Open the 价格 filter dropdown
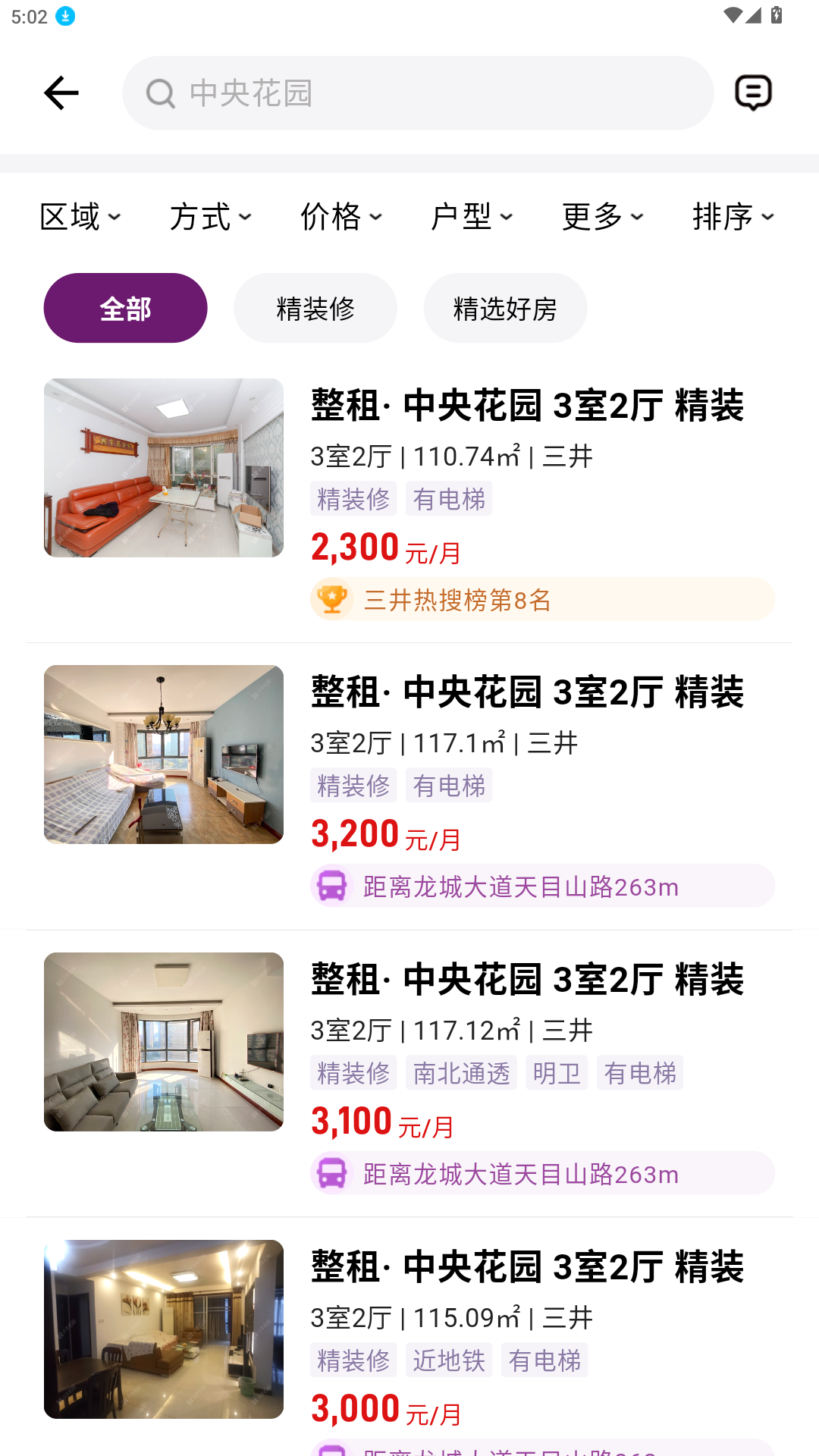 pyautogui.click(x=341, y=218)
